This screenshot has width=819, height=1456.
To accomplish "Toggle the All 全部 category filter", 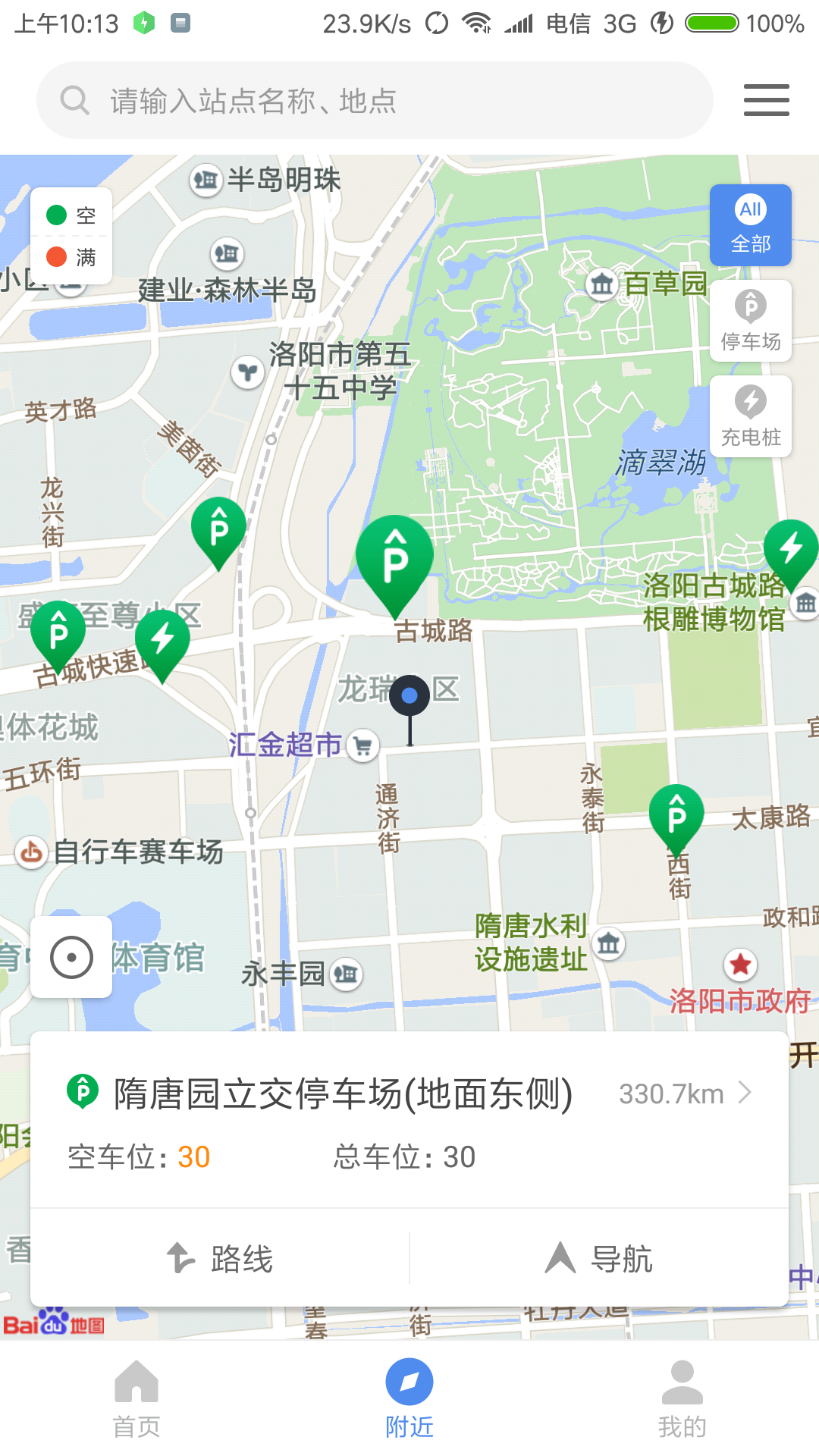I will pyautogui.click(x=750, y=225).
